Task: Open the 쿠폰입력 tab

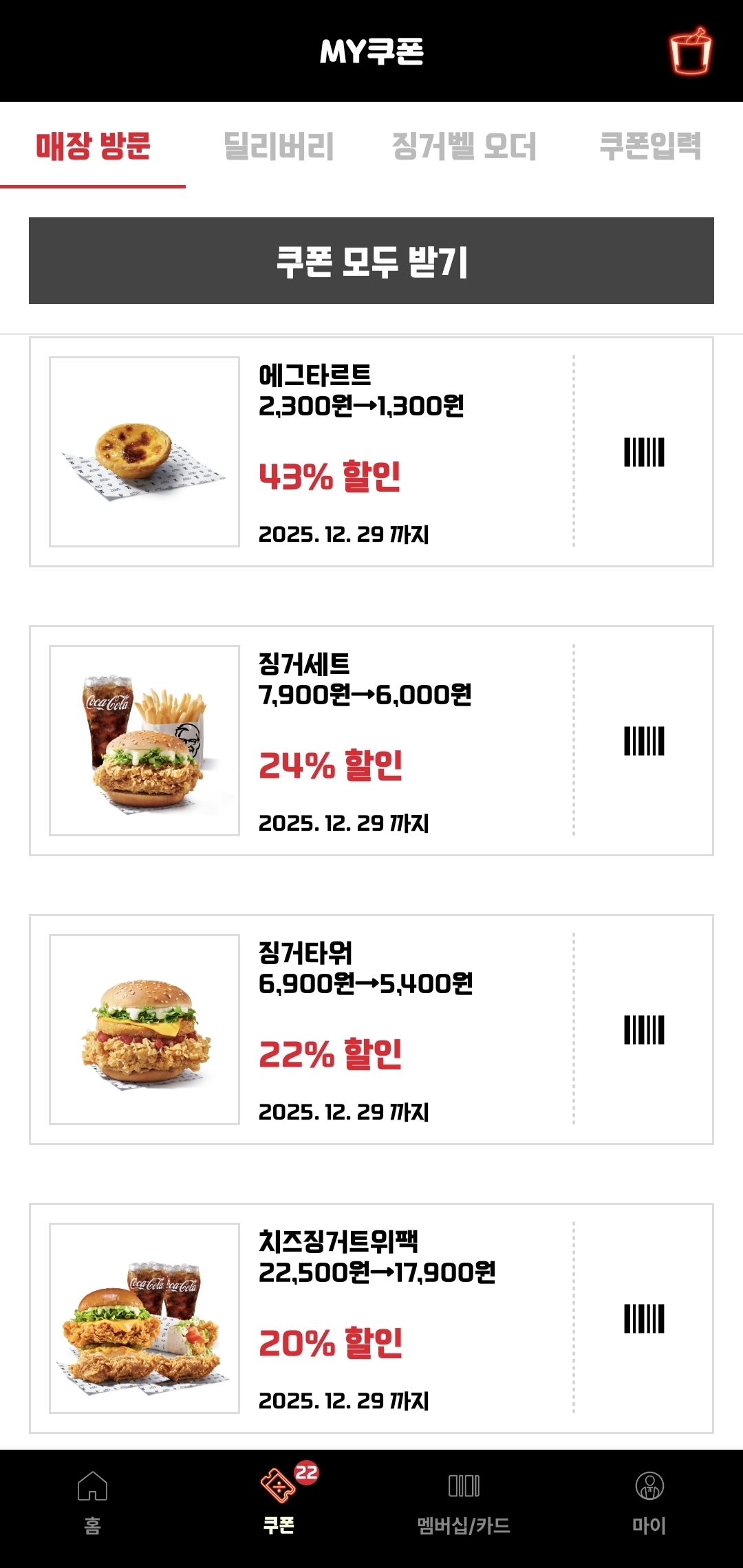Action: tap(650, 146)
